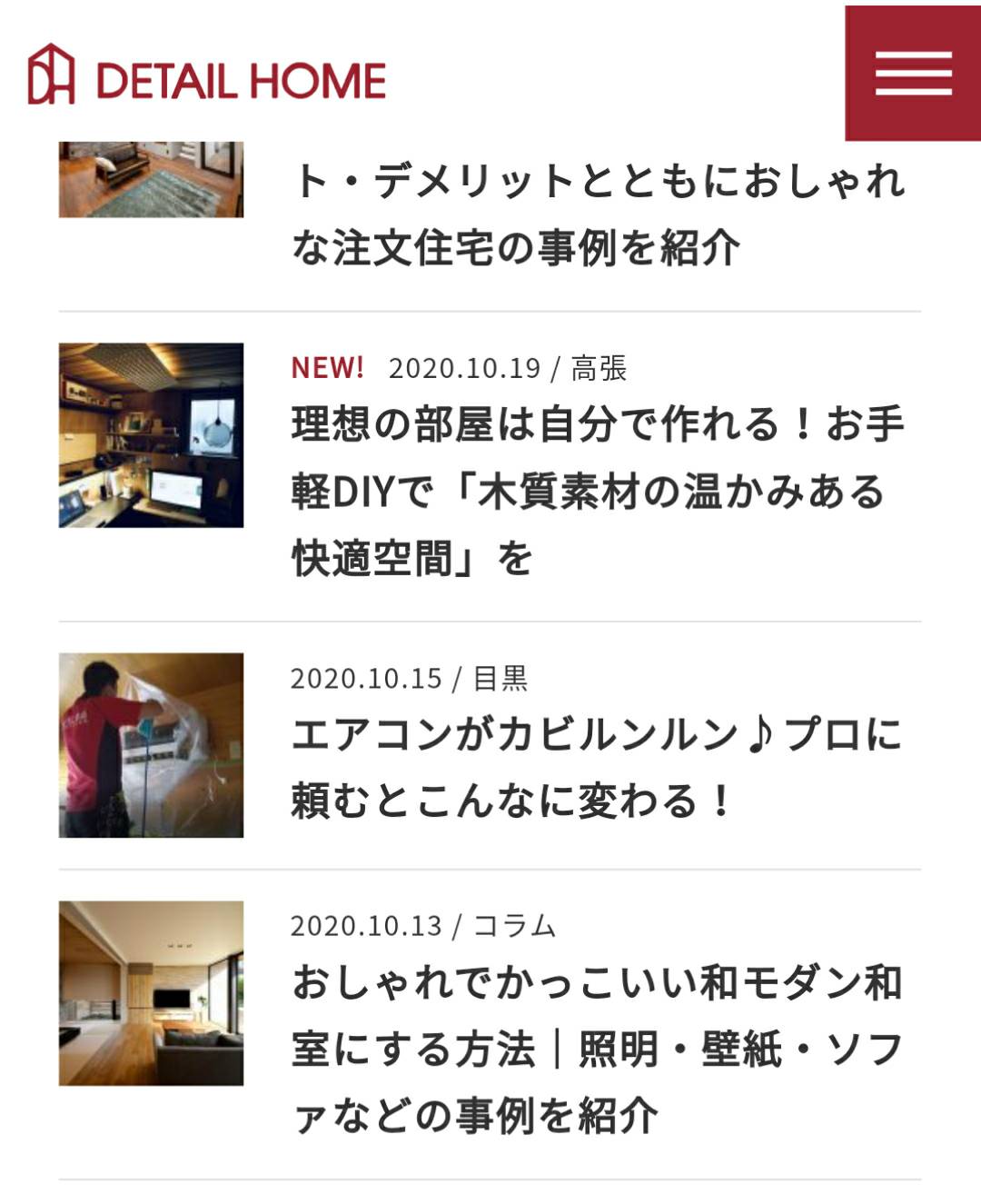Tap the desk room thumbnail image

[x=151, y=435]
